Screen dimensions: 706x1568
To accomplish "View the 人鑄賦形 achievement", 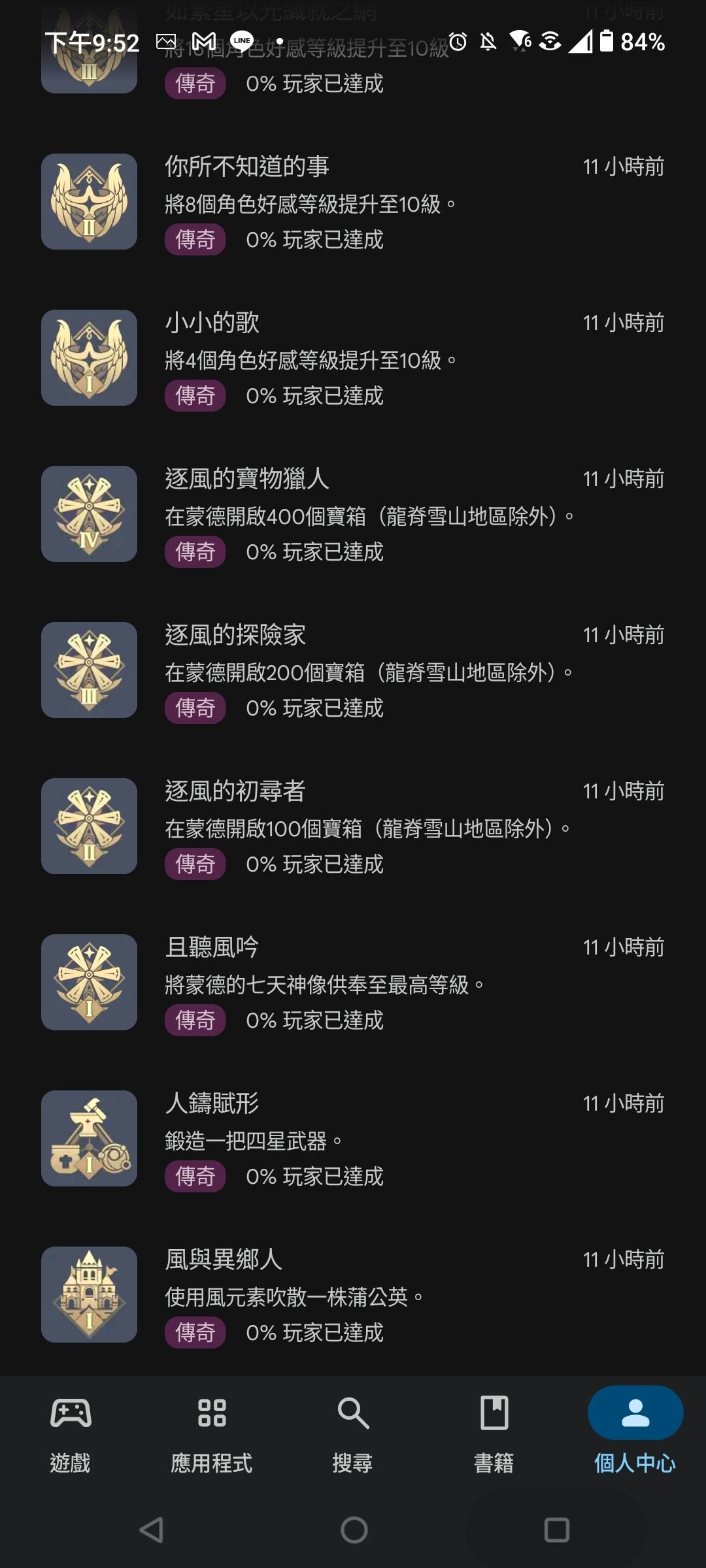I will tap(353, 1139).
